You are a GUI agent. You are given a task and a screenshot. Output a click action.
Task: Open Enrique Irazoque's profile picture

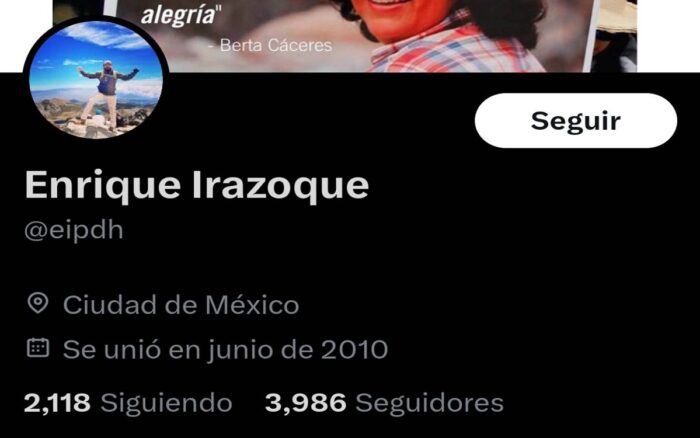tap(96, 80)
